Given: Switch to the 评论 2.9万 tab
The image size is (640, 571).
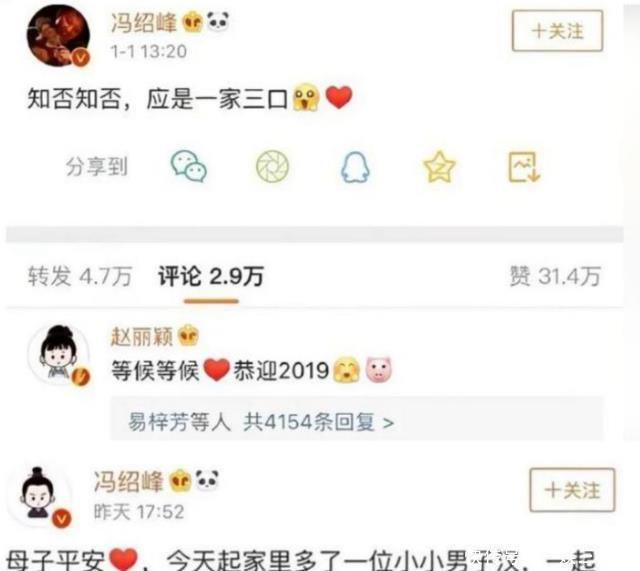Looking at the screenshot, I should (x=210, y=277).
